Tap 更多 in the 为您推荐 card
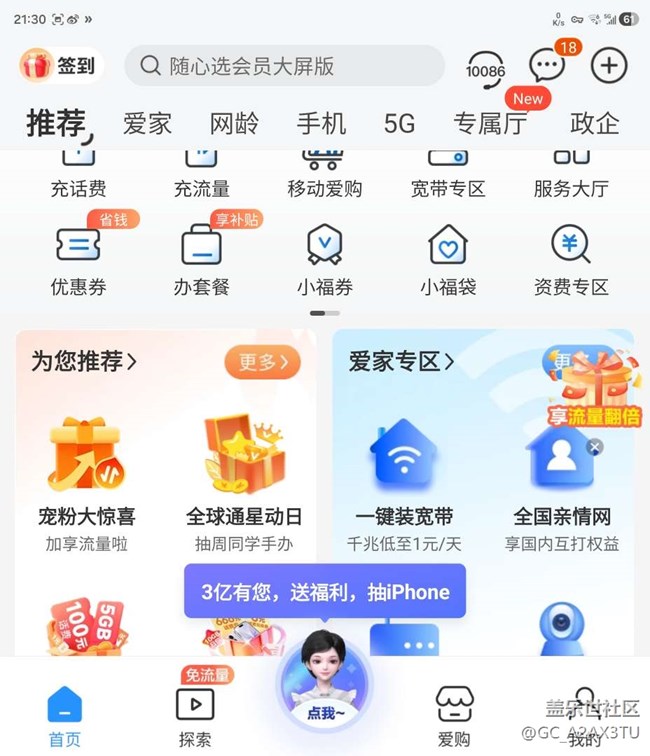This screenshot has width=650, height=756. coord(262,362)
